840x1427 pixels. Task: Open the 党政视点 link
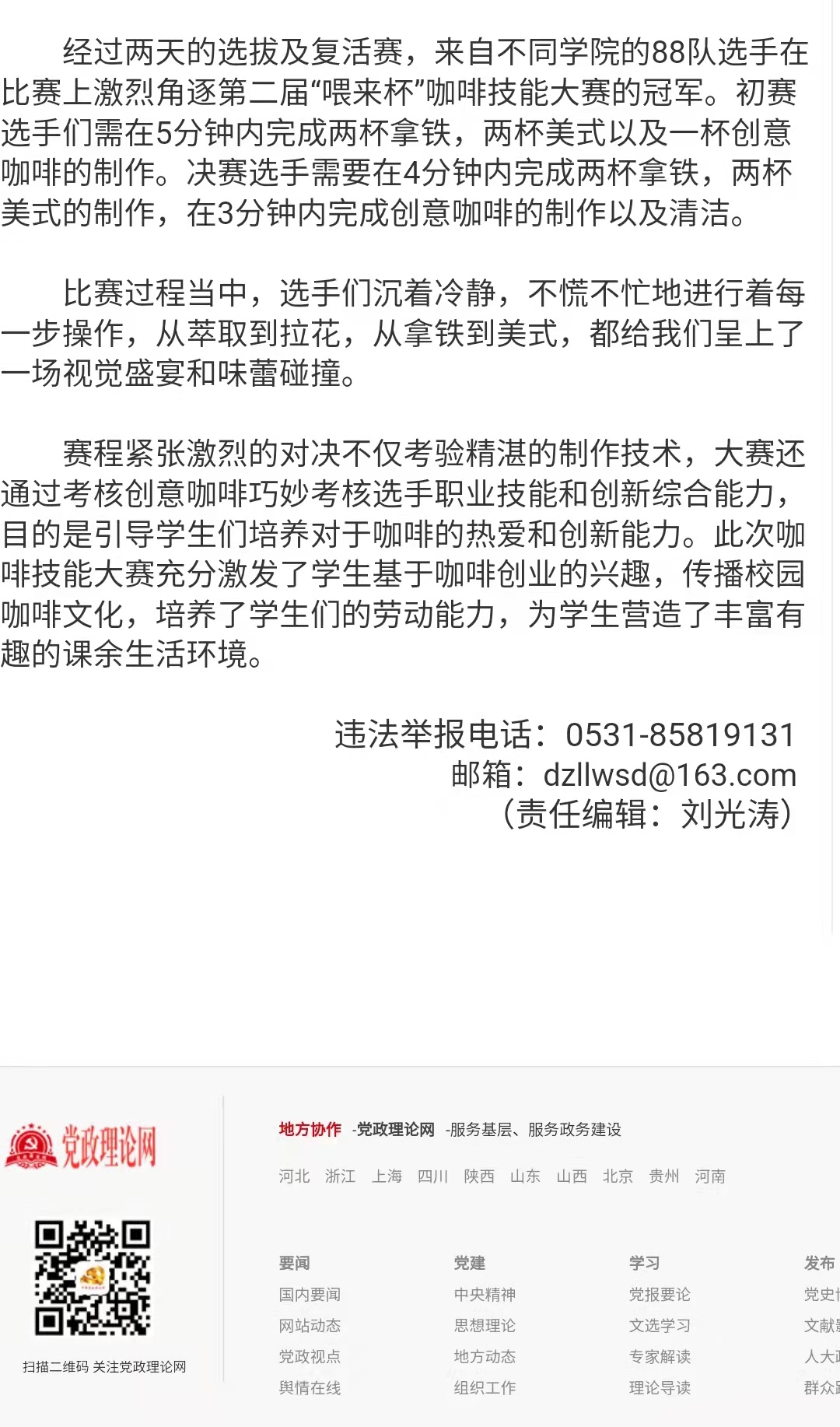(x=310, y=1357)
